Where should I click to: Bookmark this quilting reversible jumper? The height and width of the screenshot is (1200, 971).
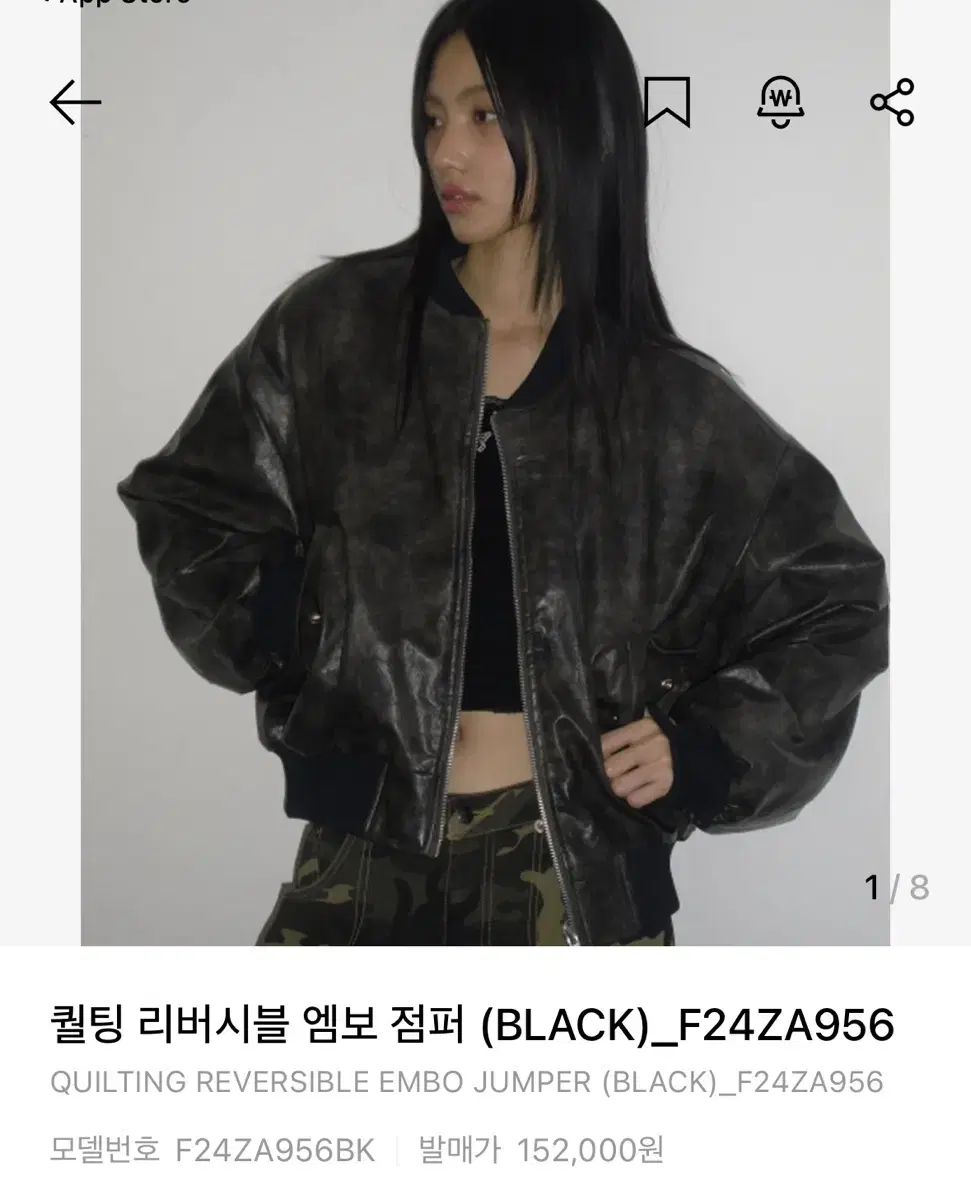click(666, 102)
